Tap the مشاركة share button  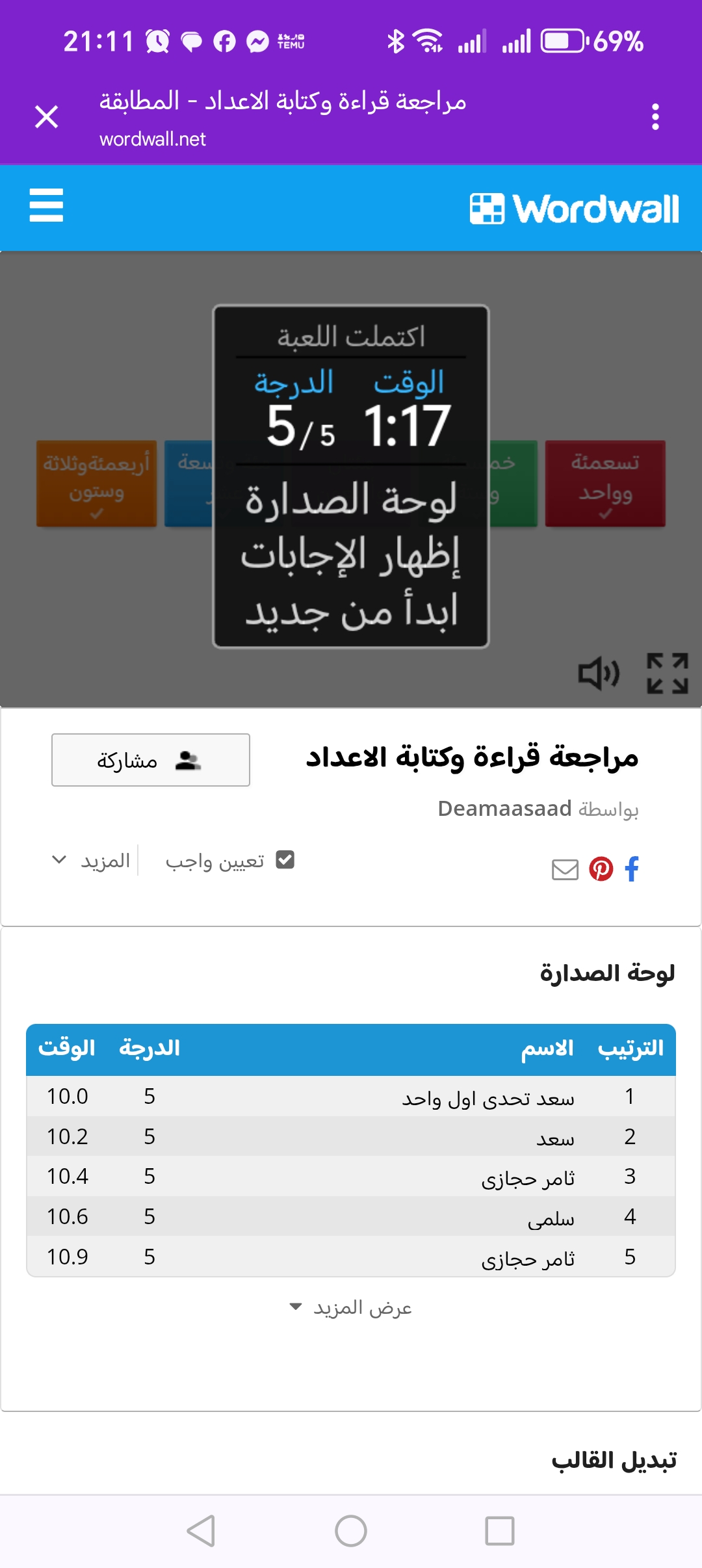pos(151,760)
